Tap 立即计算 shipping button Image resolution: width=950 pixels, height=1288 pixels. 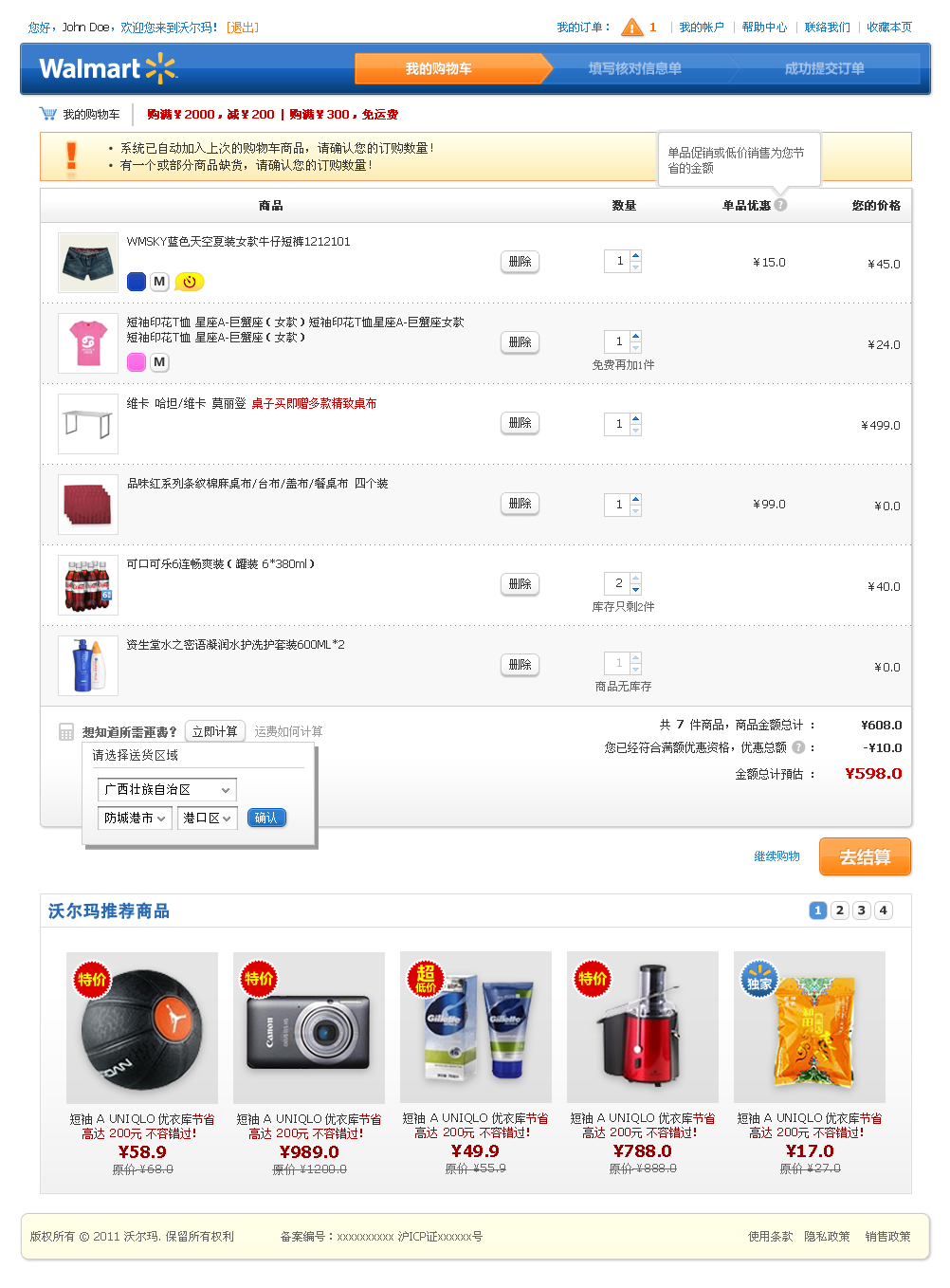point(215,731)
